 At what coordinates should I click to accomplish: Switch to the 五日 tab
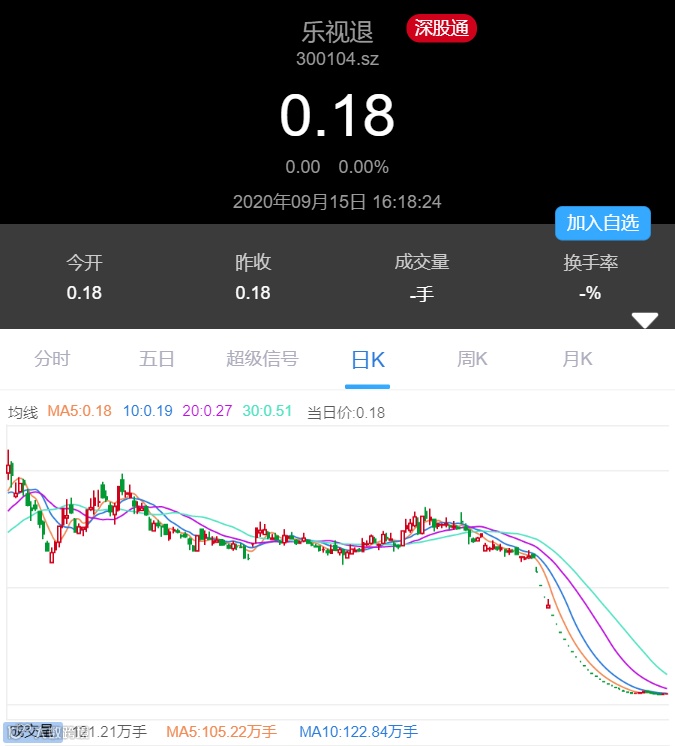tap(157, 359)
